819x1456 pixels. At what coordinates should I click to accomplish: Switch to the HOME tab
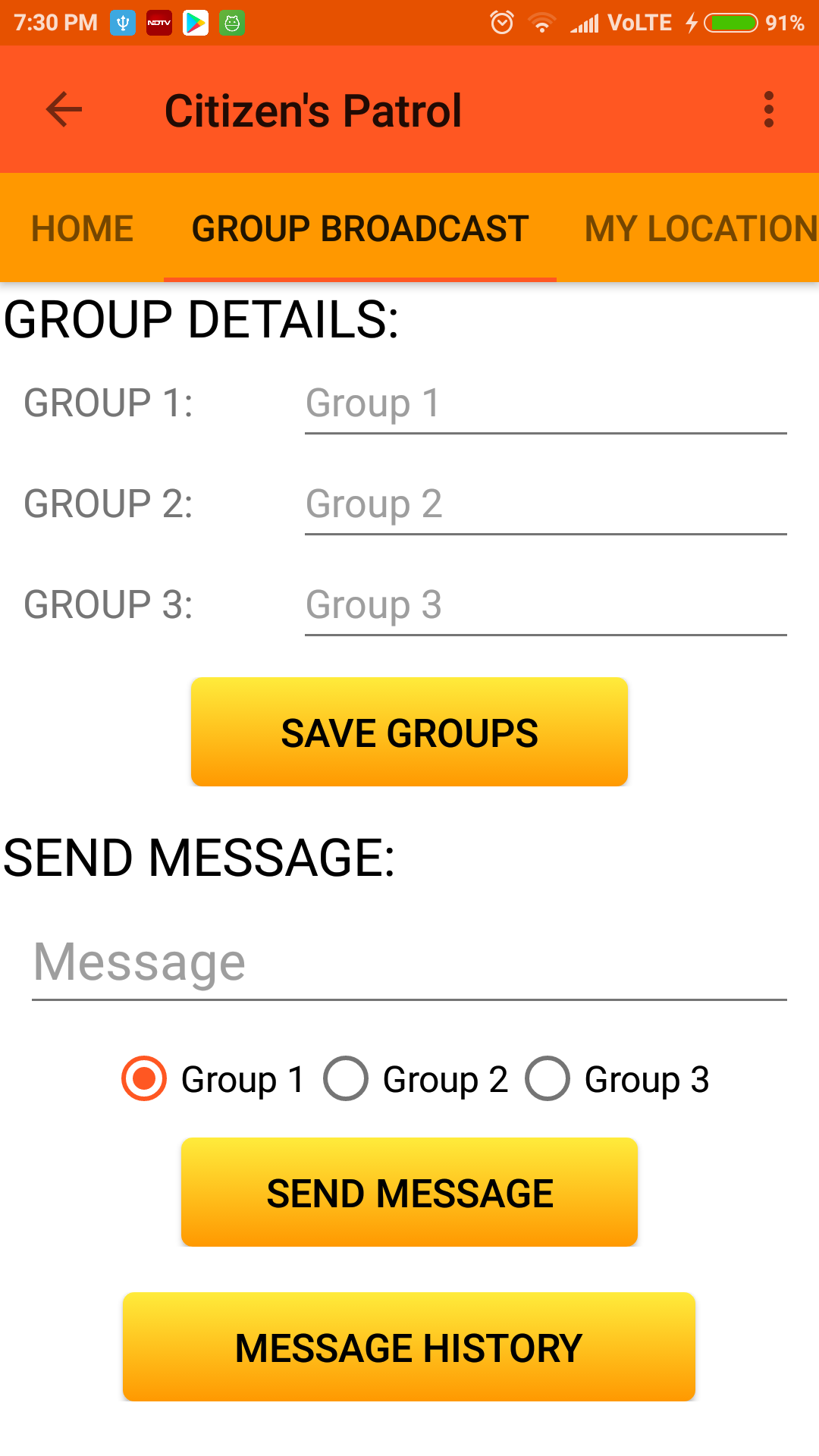82,228
